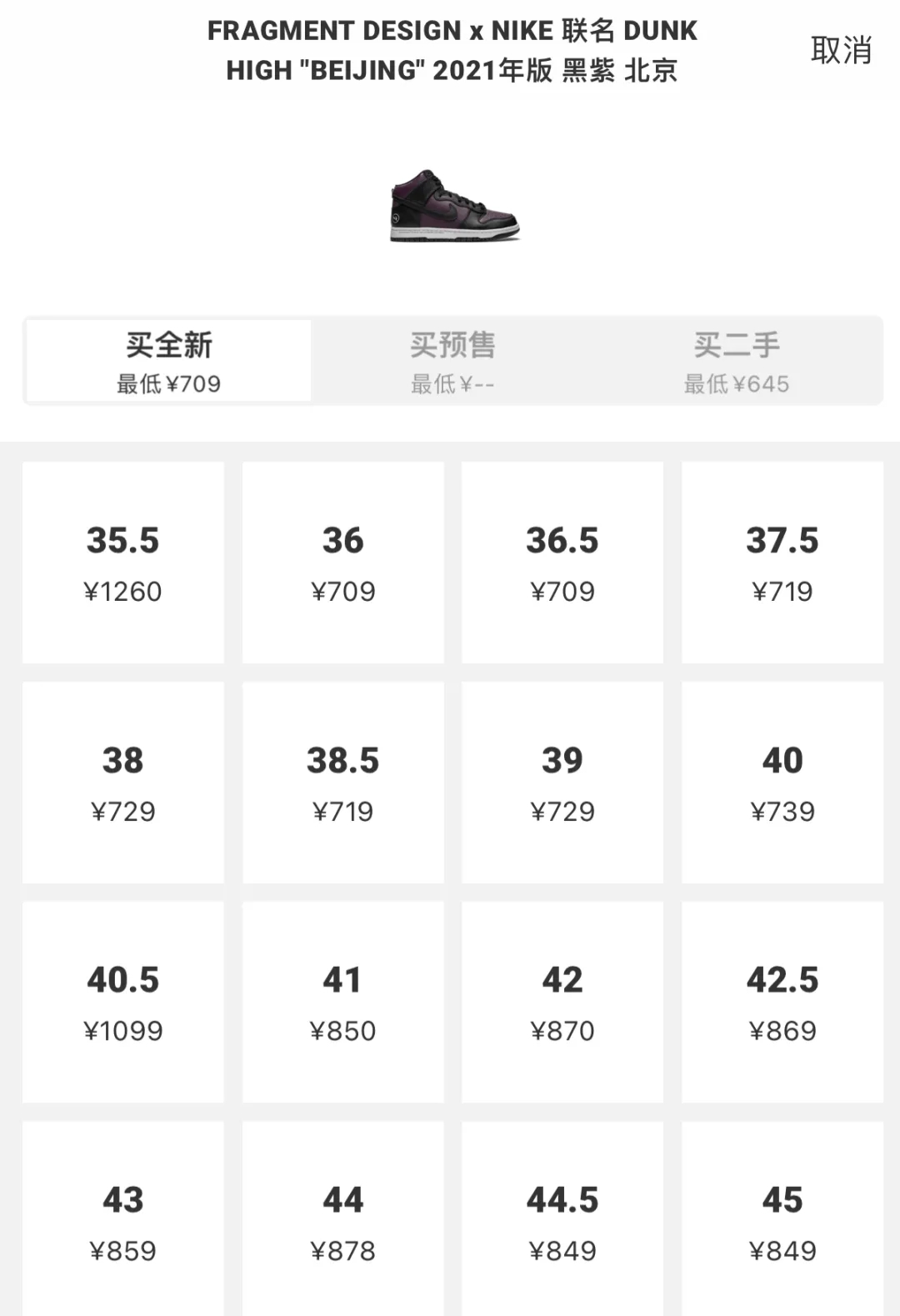
Task: Select size 38 at ¥729
Action: [x=123, y=783]
